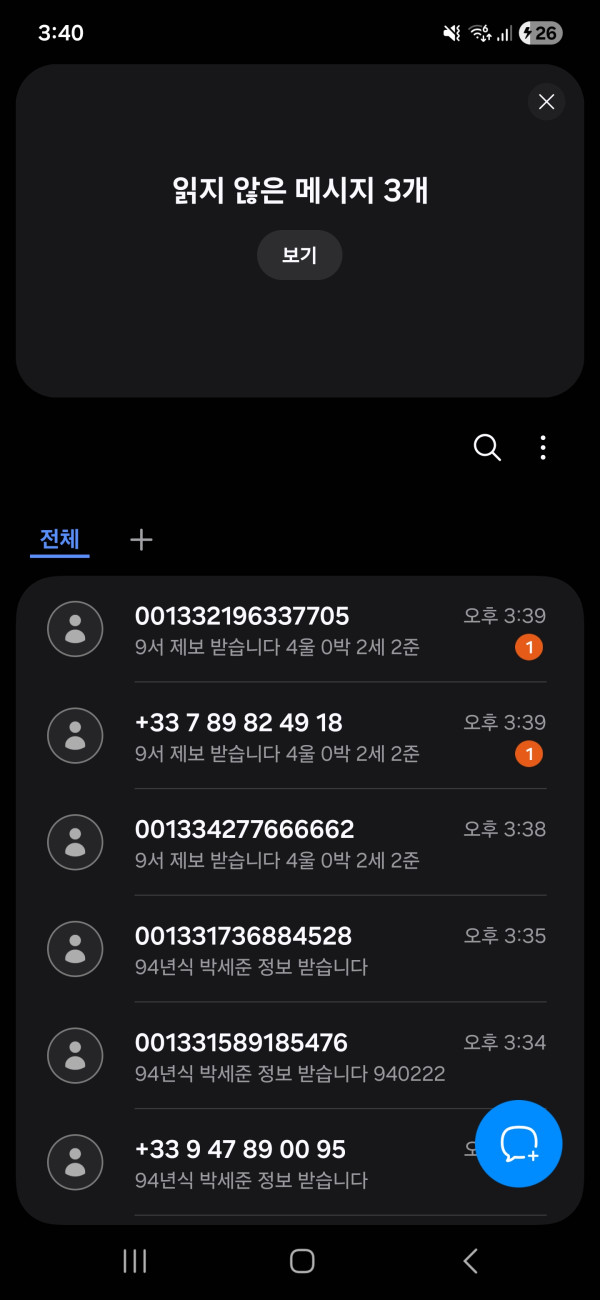The image size is (600, 1300).
Task: Compose a new message
Action: pos(519,1144)
